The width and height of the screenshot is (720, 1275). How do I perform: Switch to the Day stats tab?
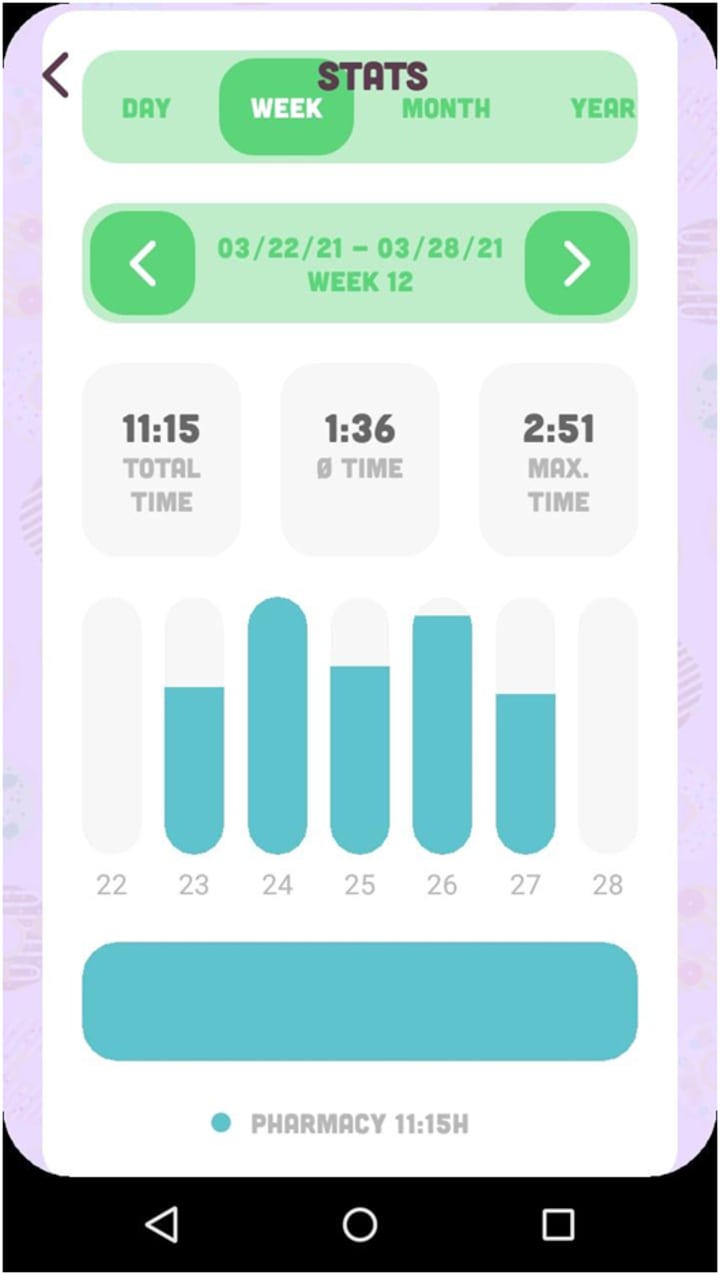point(146,108)
